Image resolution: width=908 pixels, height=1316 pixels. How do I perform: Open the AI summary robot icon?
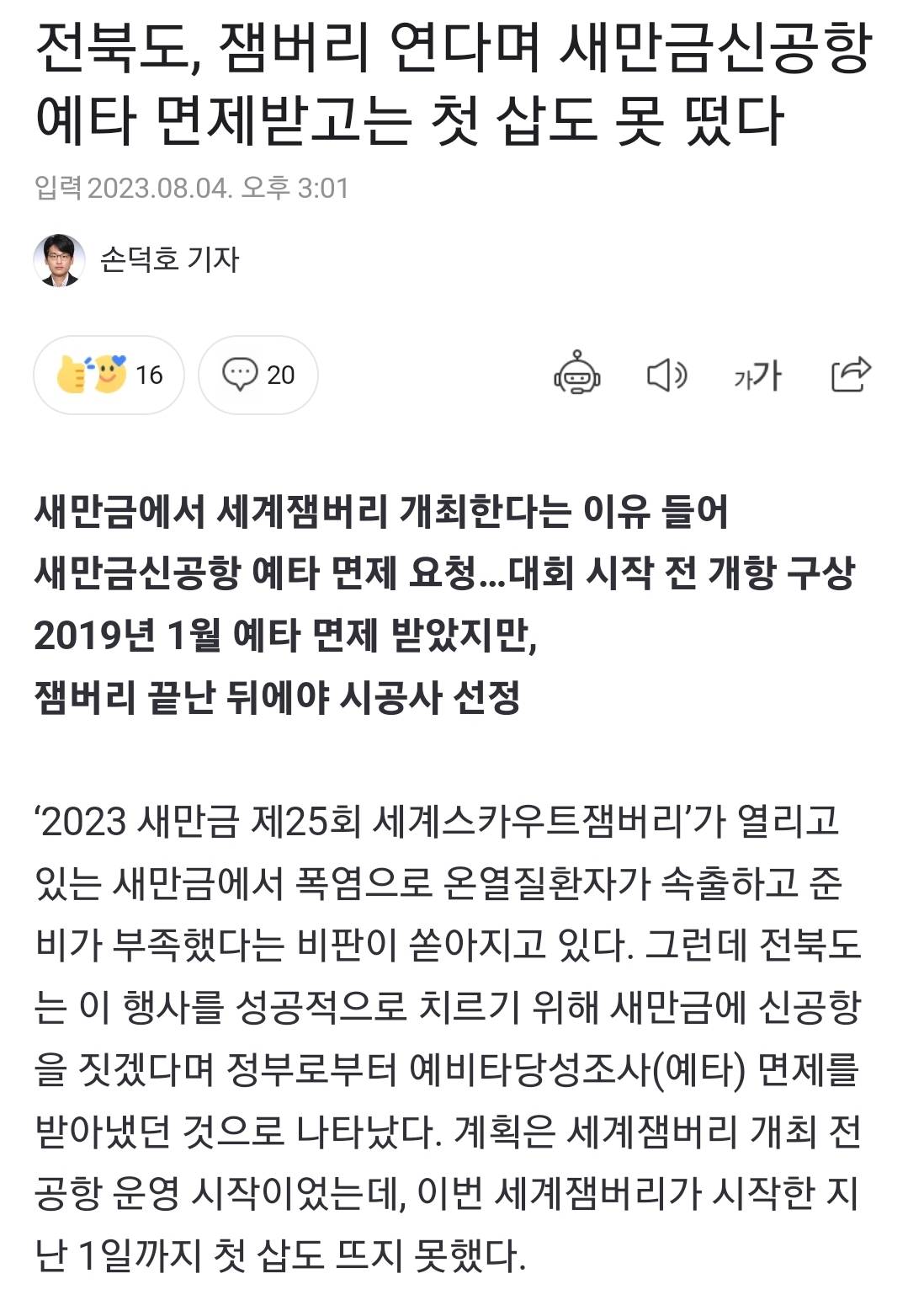[576, 374]
